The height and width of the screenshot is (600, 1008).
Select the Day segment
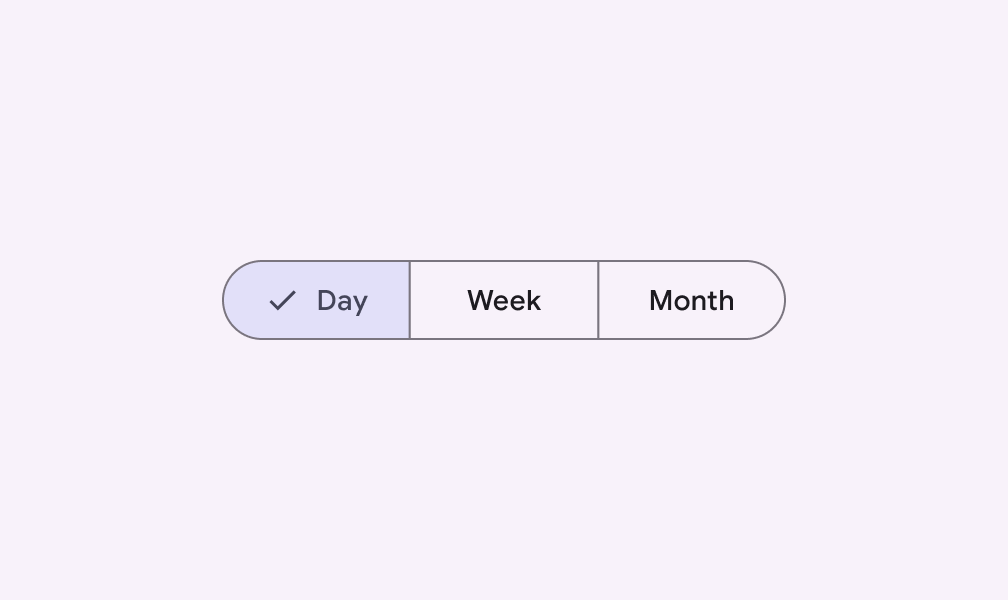pos(316,300)
